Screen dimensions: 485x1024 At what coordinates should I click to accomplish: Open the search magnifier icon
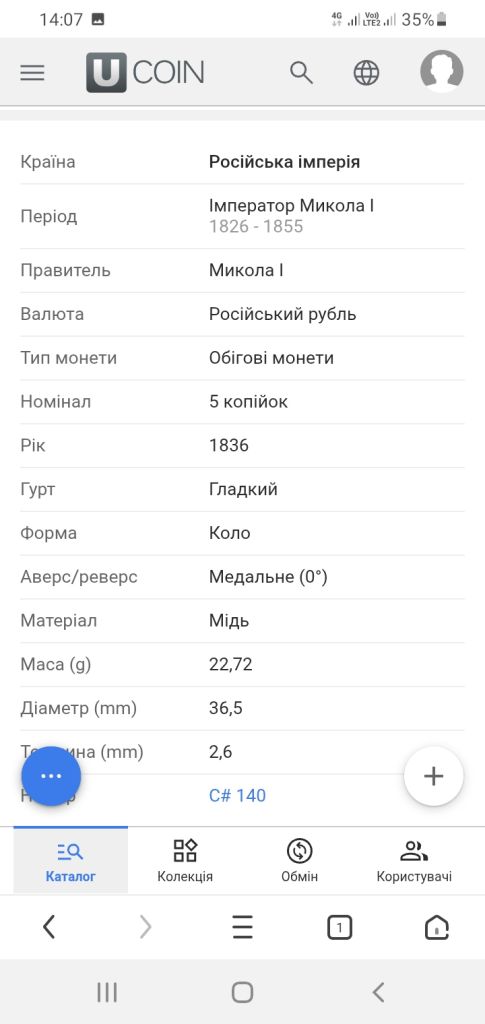[301, 72]
